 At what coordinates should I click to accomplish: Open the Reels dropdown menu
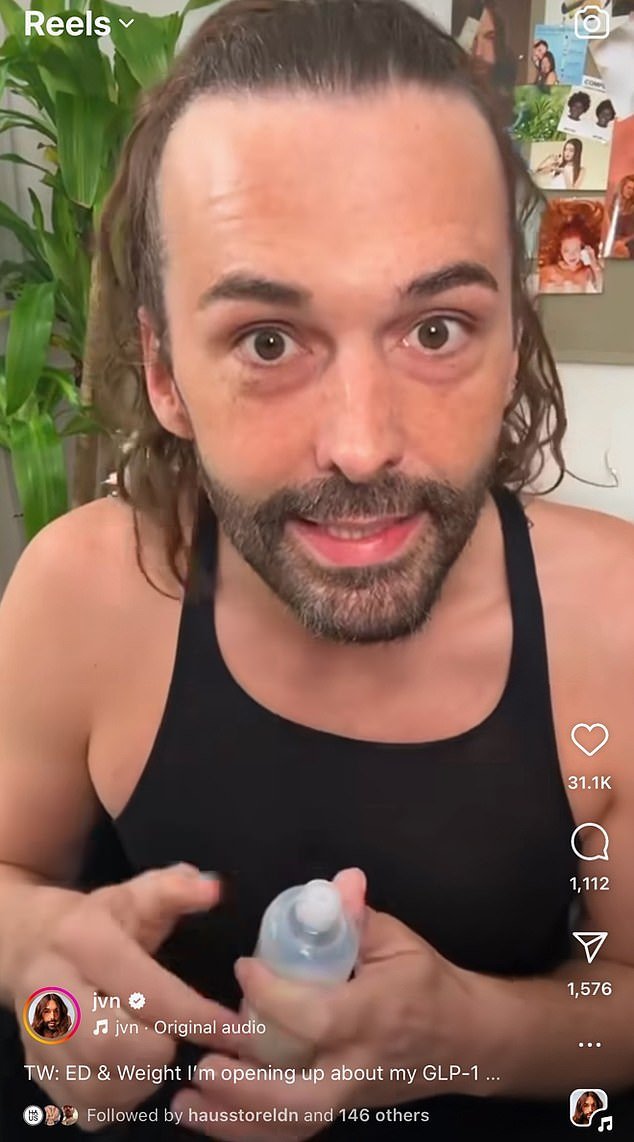[x=78, y=24]
